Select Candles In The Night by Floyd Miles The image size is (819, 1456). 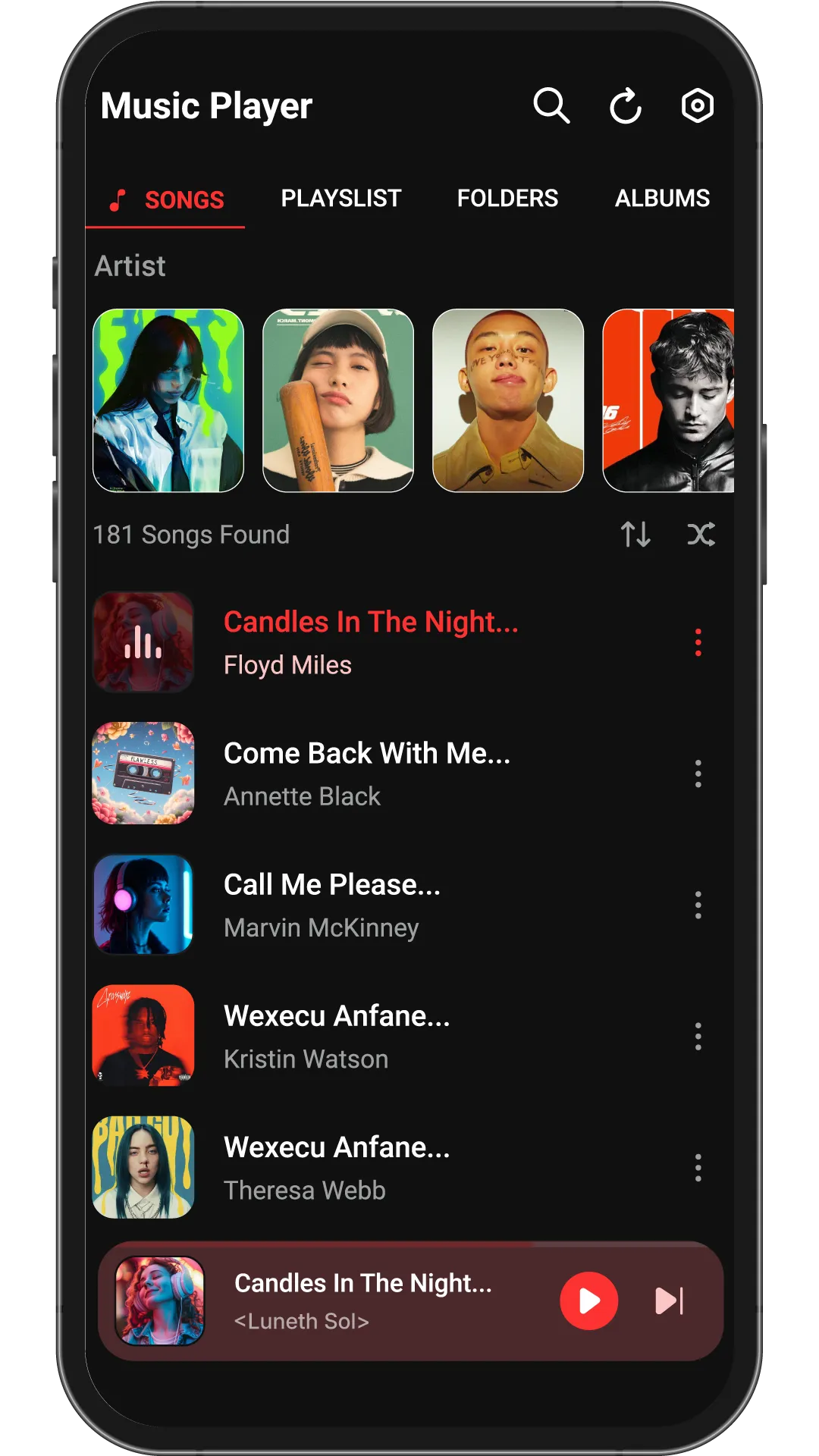[x=369, y=622]
